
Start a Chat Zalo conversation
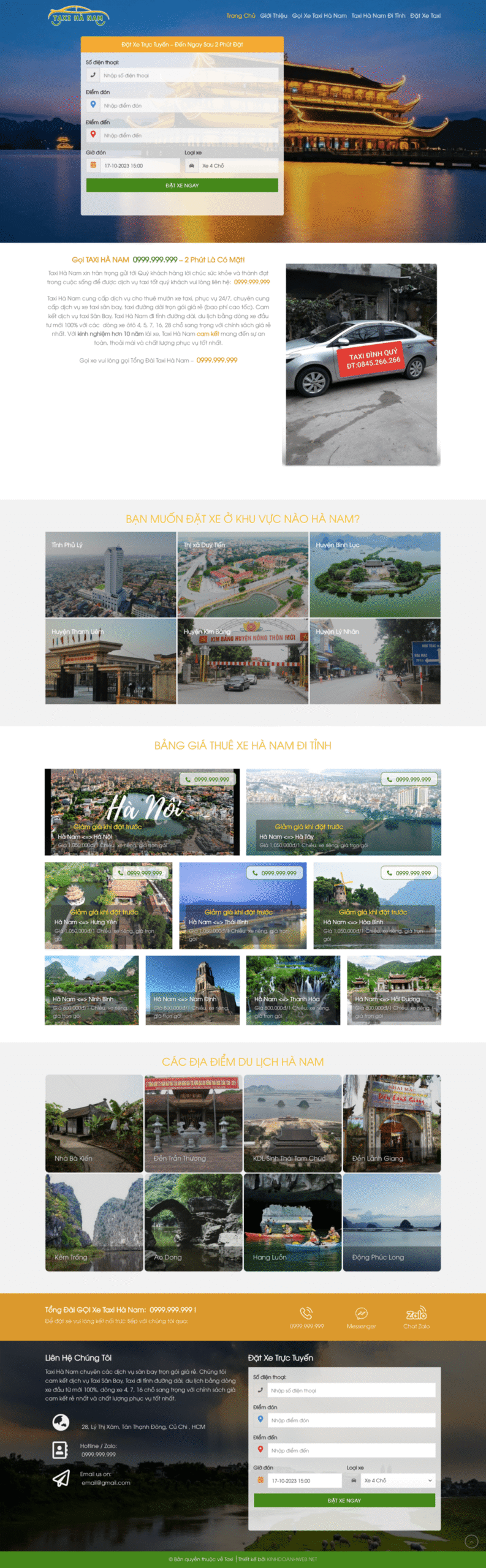point(416,1317)
